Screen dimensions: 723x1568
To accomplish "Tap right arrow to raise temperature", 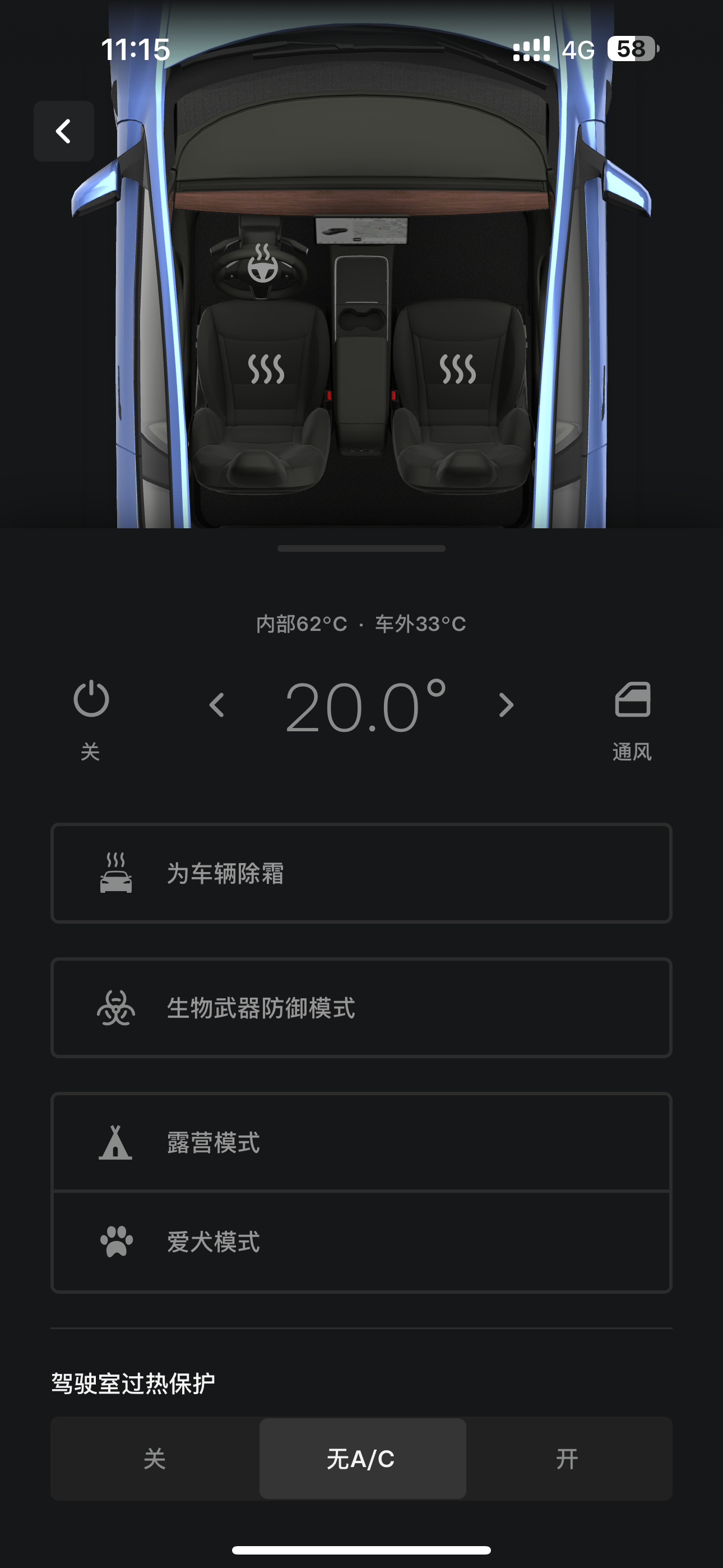I will [507, 706].
